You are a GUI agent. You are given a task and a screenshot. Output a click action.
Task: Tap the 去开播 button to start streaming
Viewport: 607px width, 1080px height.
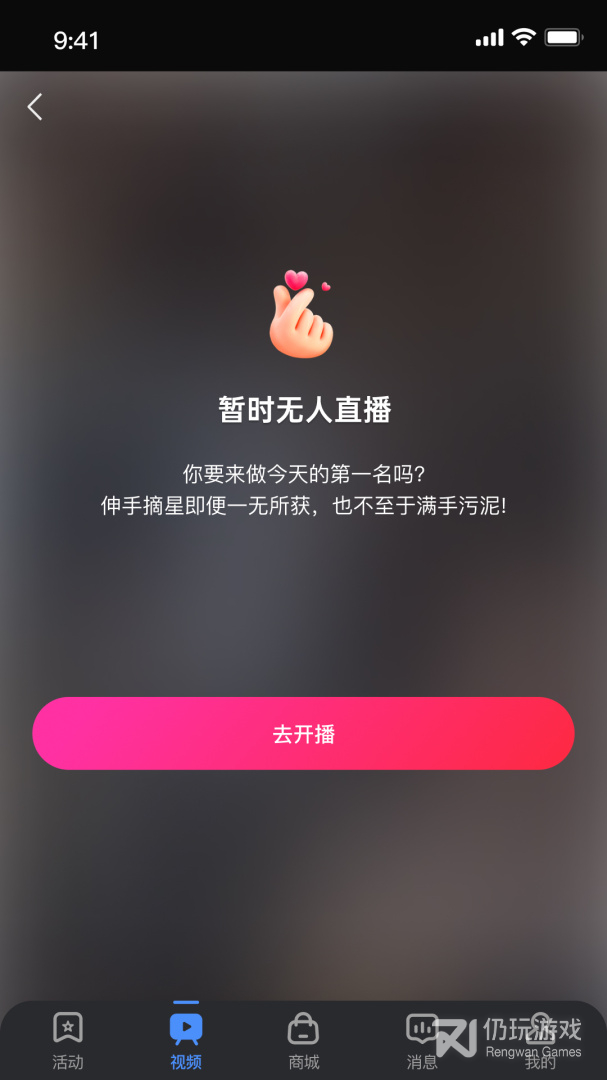point(303,733)
